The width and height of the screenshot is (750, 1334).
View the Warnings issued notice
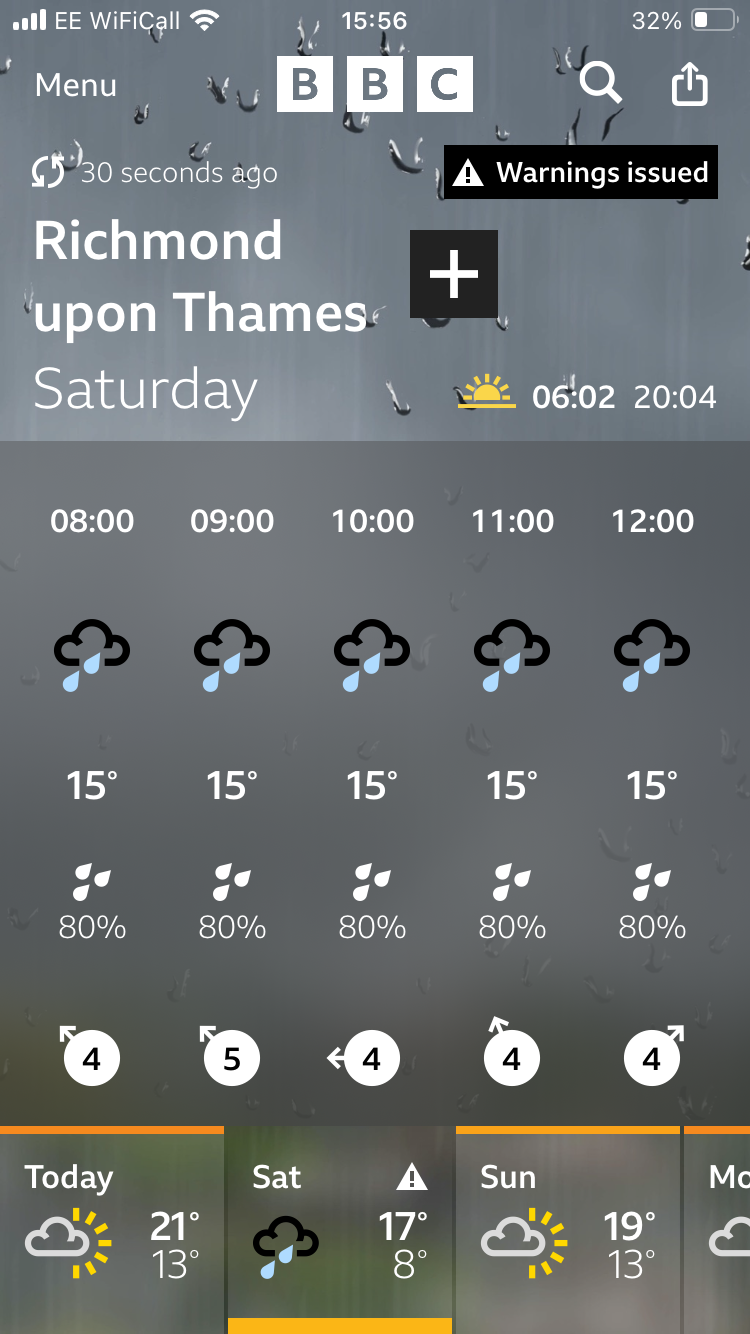click(581, 173)
